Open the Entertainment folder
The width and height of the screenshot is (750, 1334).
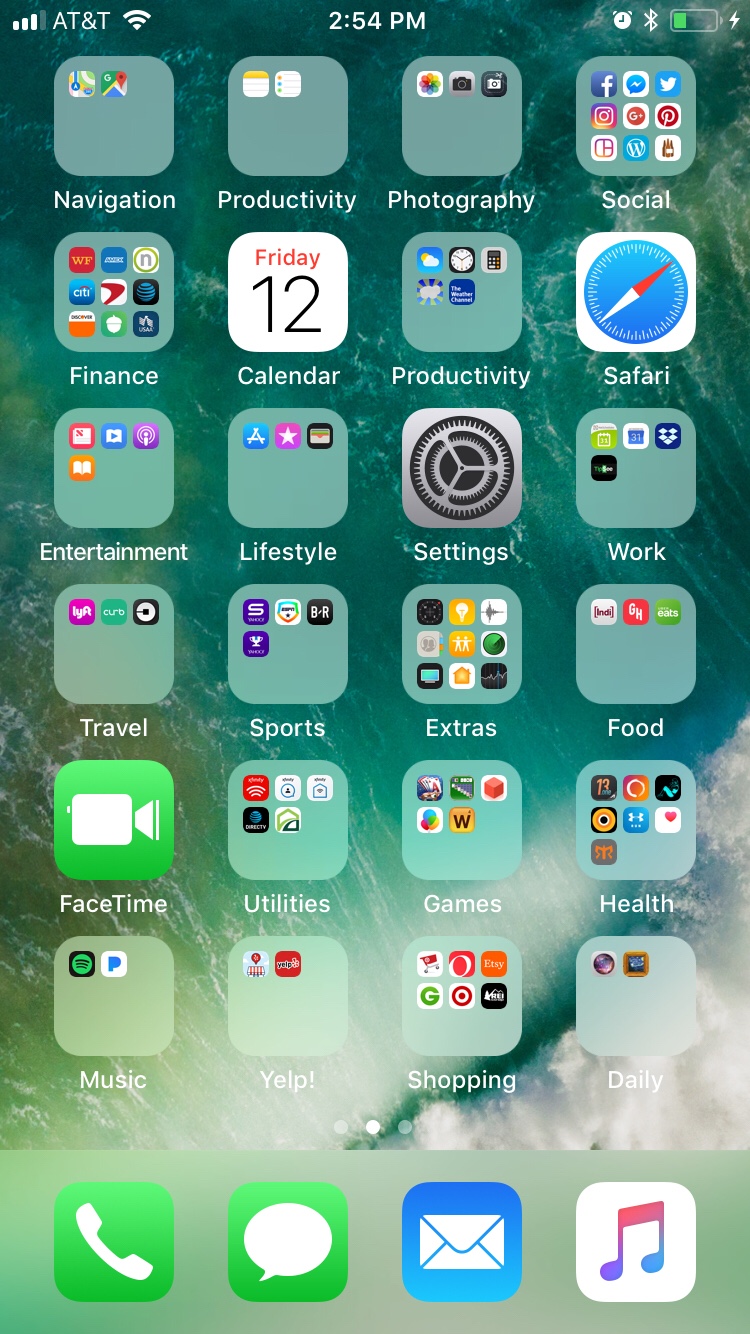click(114, 468)
